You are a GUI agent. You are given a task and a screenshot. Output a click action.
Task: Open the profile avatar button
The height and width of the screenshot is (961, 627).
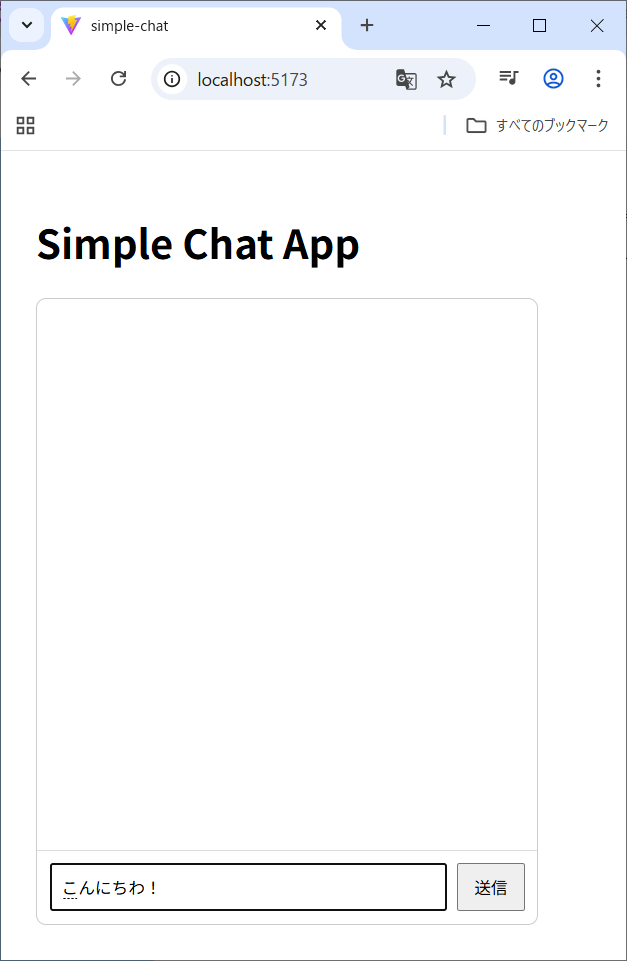click(x=553, y=79)
